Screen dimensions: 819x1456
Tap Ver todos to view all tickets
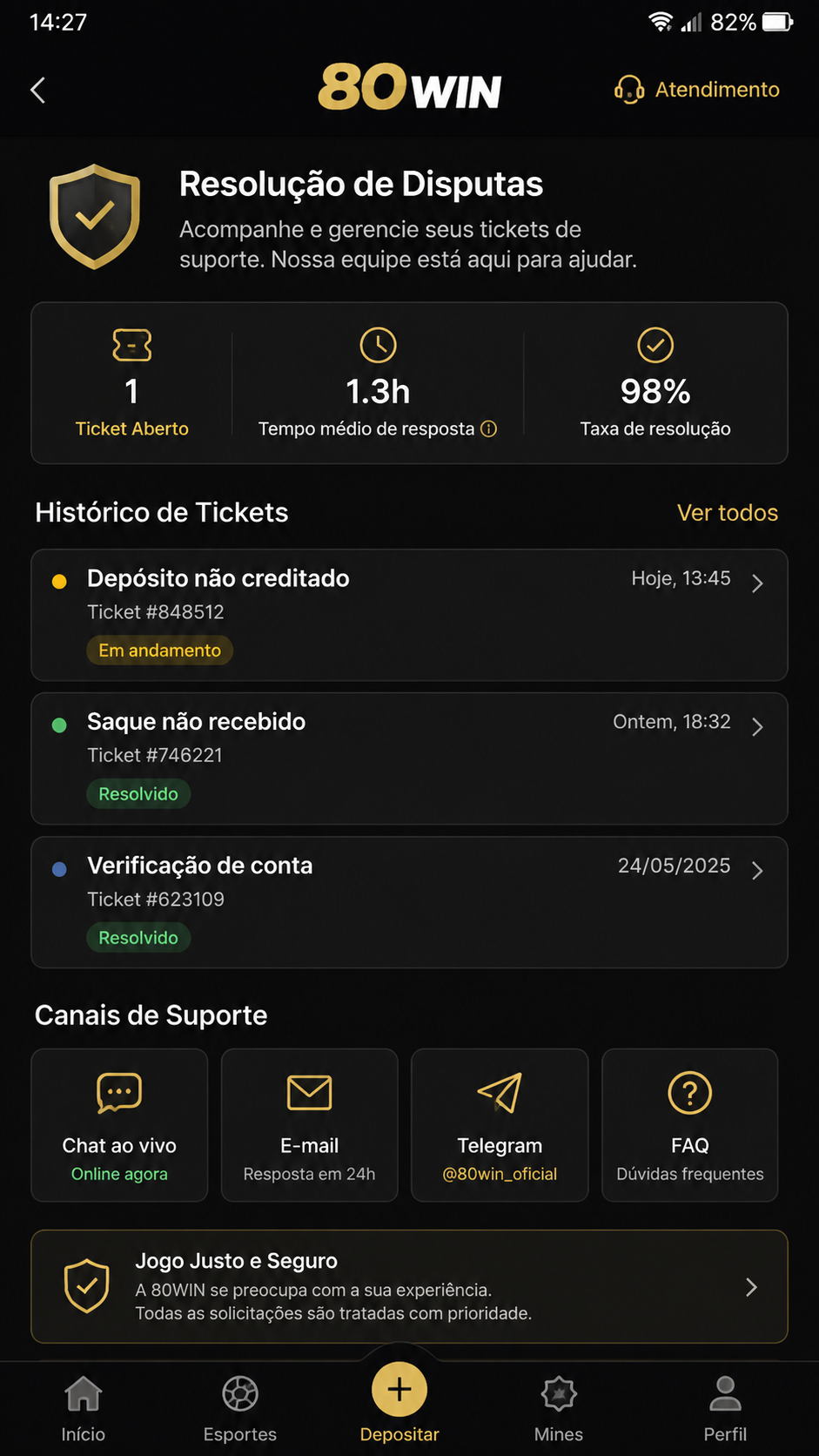click(x=728, y=512)
